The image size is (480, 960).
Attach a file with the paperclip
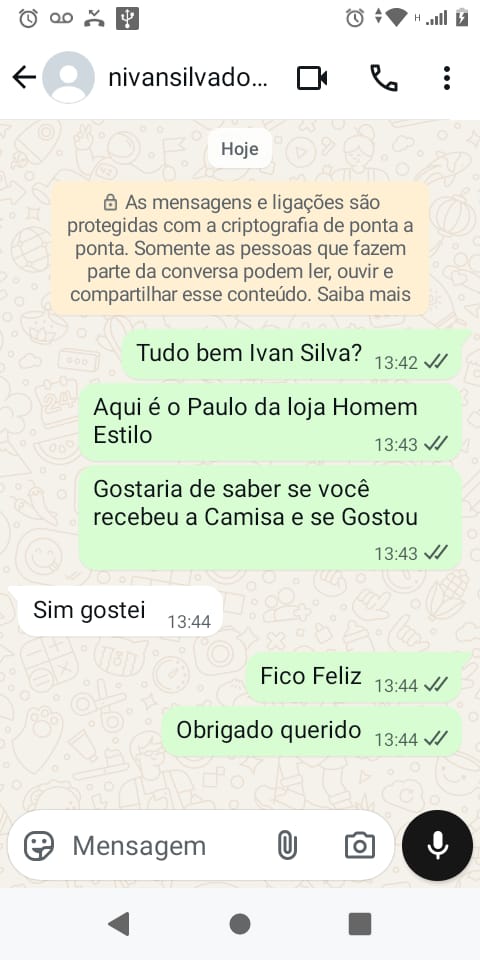point(287,846)
